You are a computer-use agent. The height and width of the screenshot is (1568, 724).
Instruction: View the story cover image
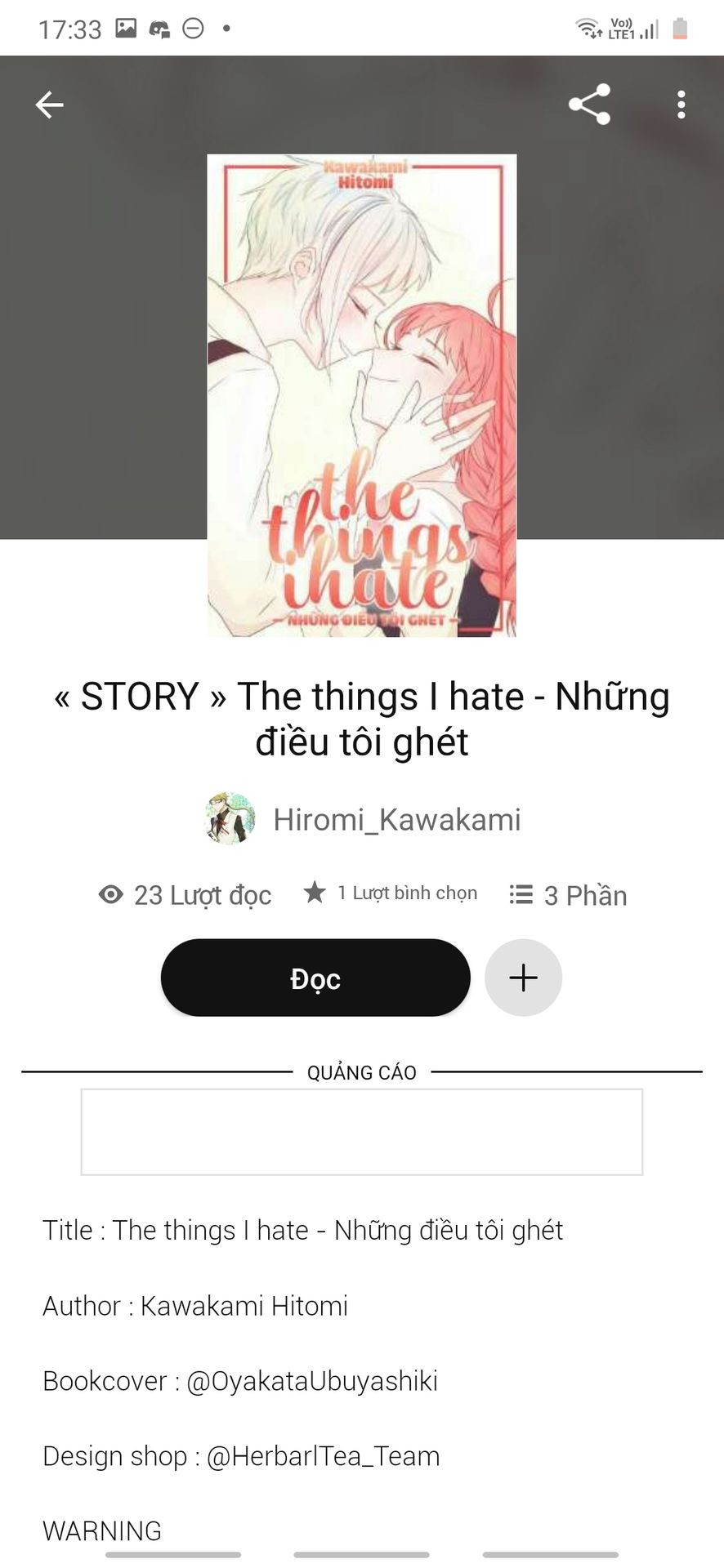click(361, 395)
